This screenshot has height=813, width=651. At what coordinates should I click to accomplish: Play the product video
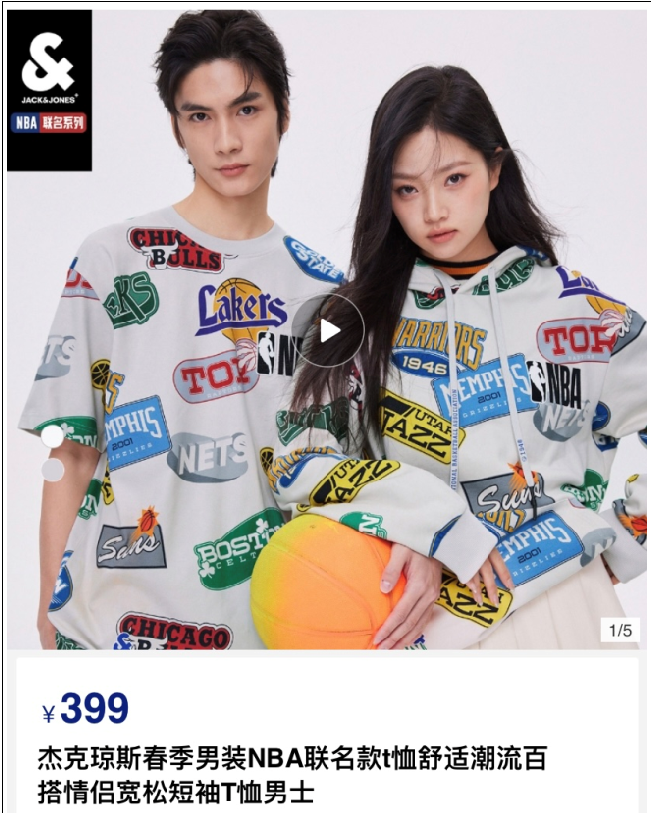(x=328, y=331)
